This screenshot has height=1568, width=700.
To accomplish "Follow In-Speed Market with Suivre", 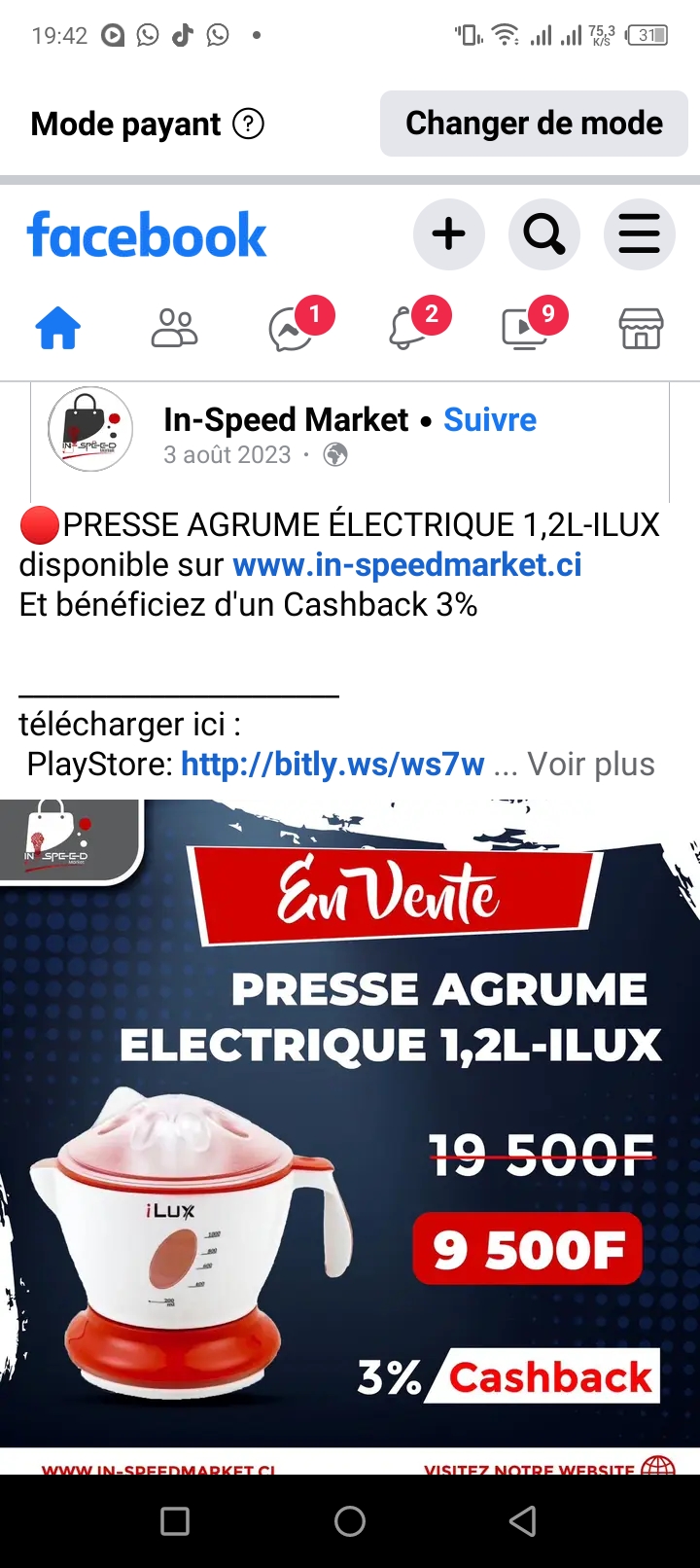I will pos(490,420).
